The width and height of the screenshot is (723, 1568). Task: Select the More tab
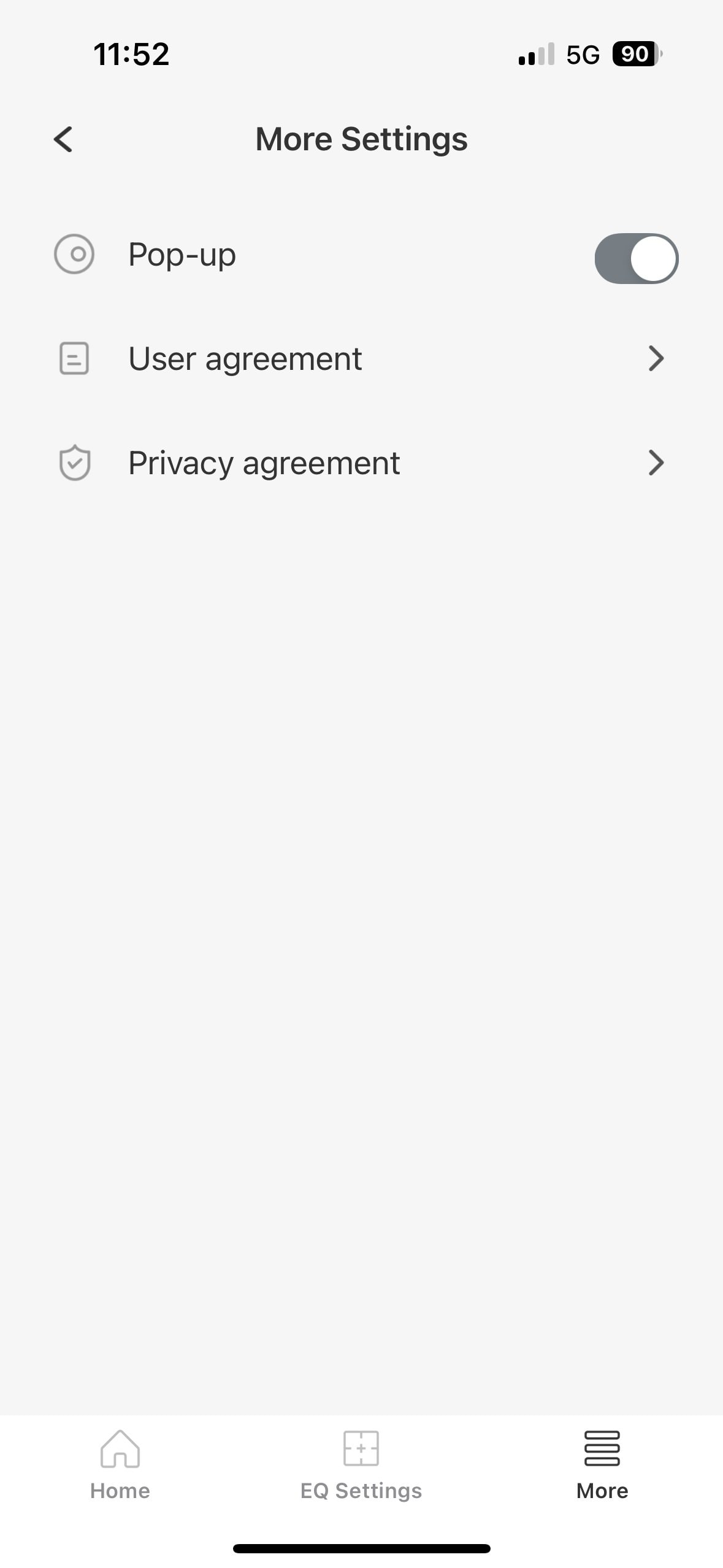tap(602, 1466)
